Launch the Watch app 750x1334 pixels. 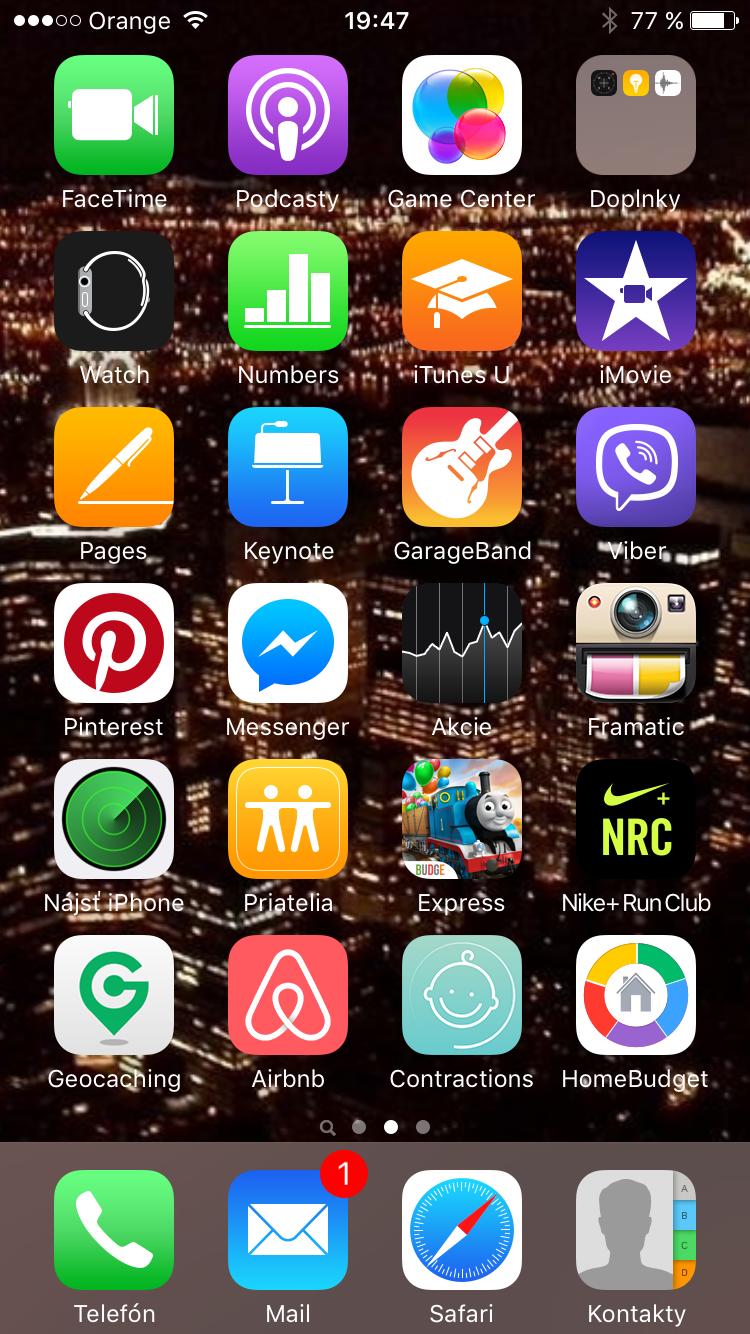coord(114,291)
